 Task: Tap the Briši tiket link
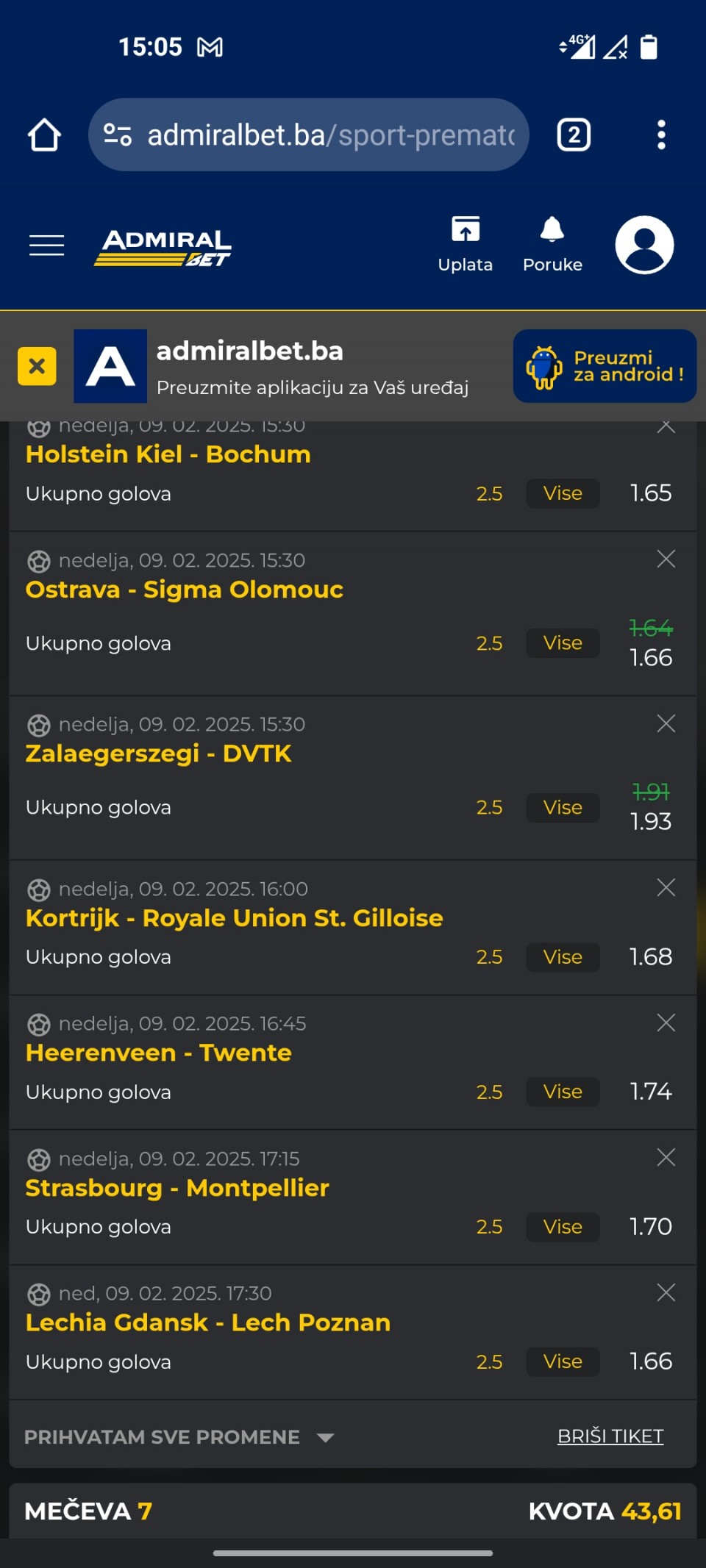(x=610, y=1436)
